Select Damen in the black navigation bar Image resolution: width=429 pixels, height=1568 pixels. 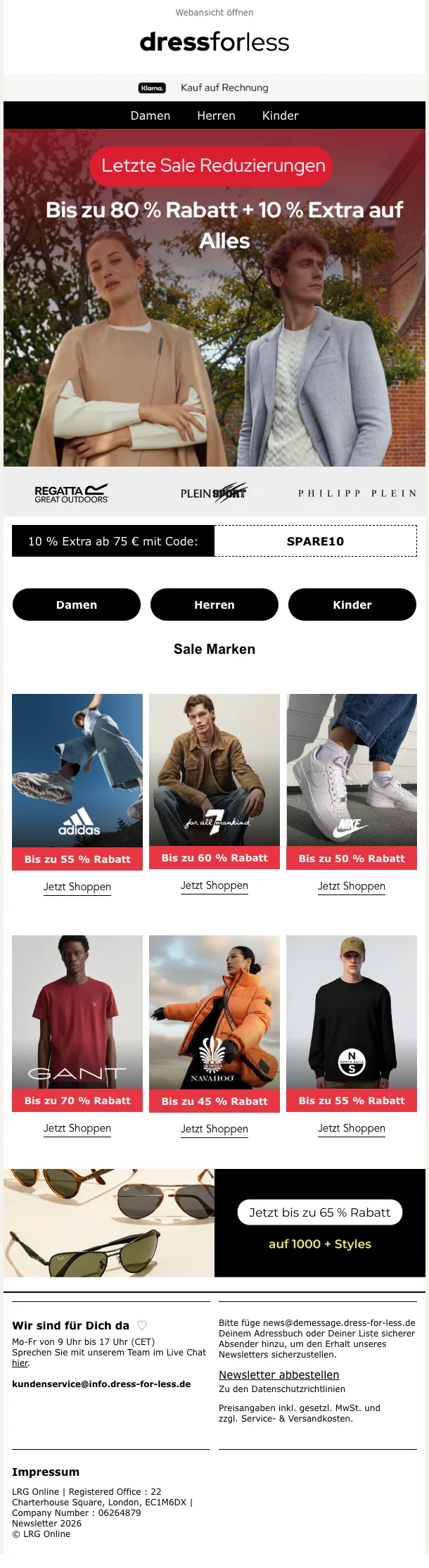(150, 115)
